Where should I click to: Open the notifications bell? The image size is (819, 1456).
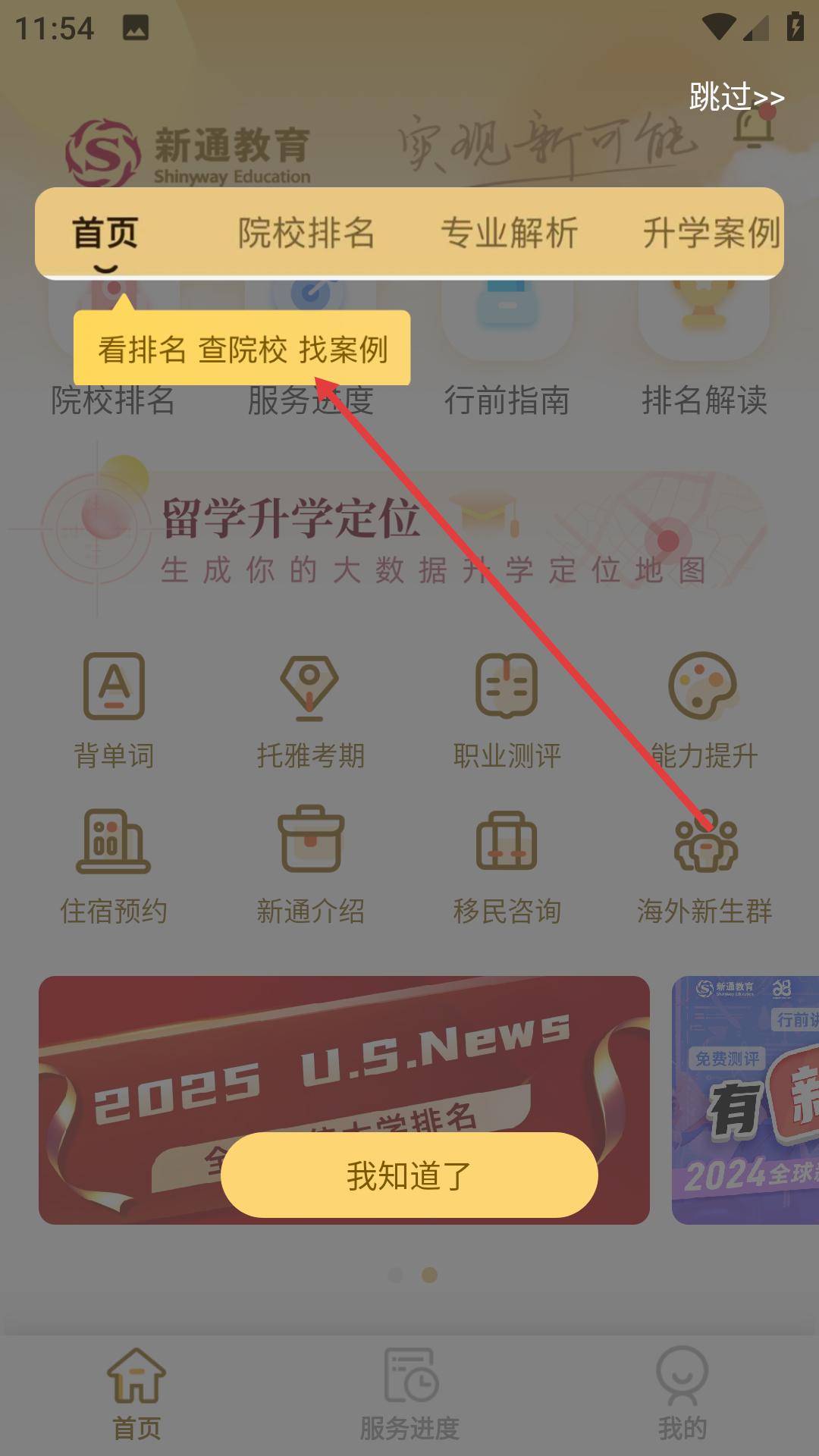754,127
